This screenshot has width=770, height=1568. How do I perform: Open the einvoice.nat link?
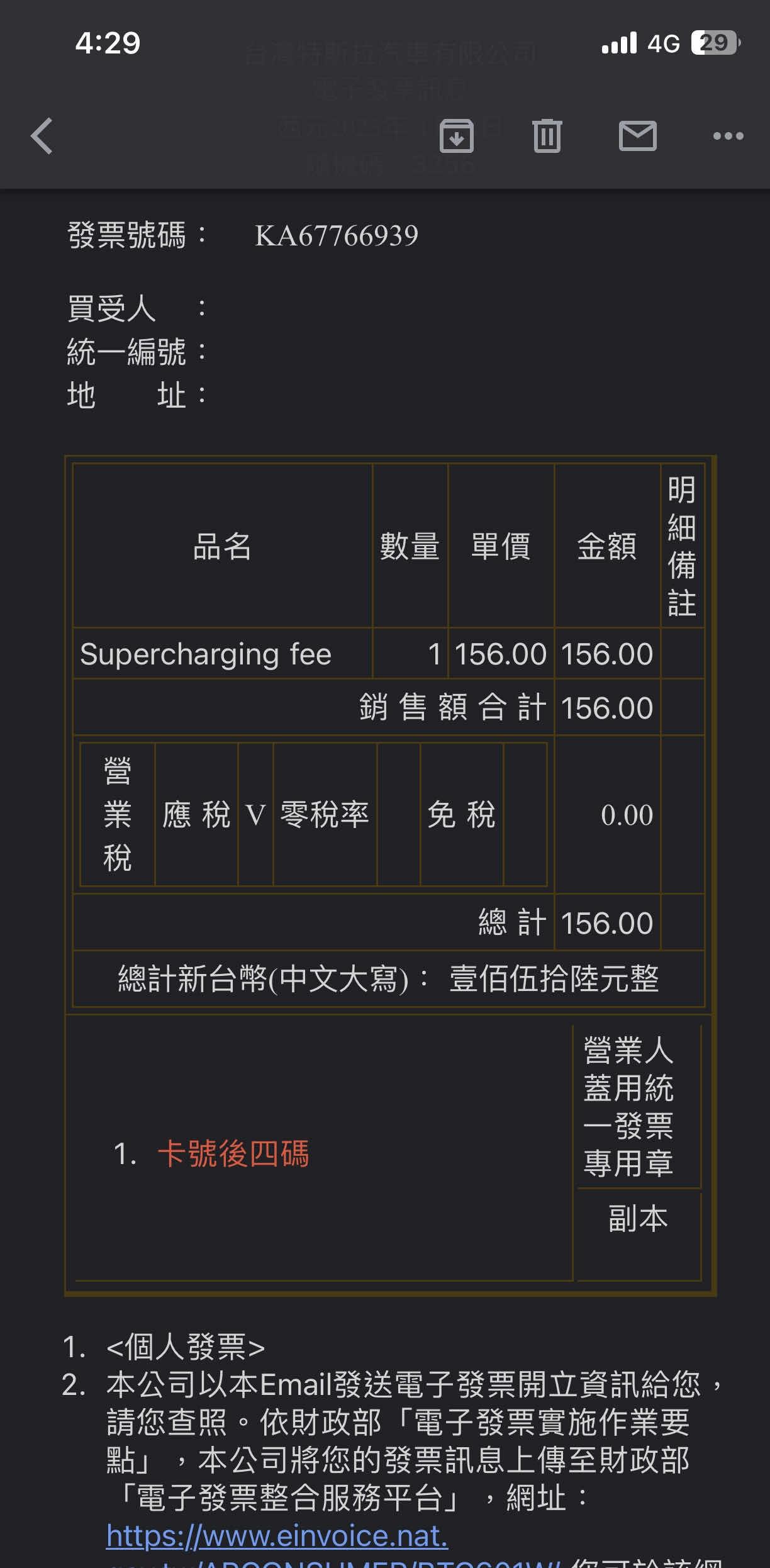pos(277,1536)
